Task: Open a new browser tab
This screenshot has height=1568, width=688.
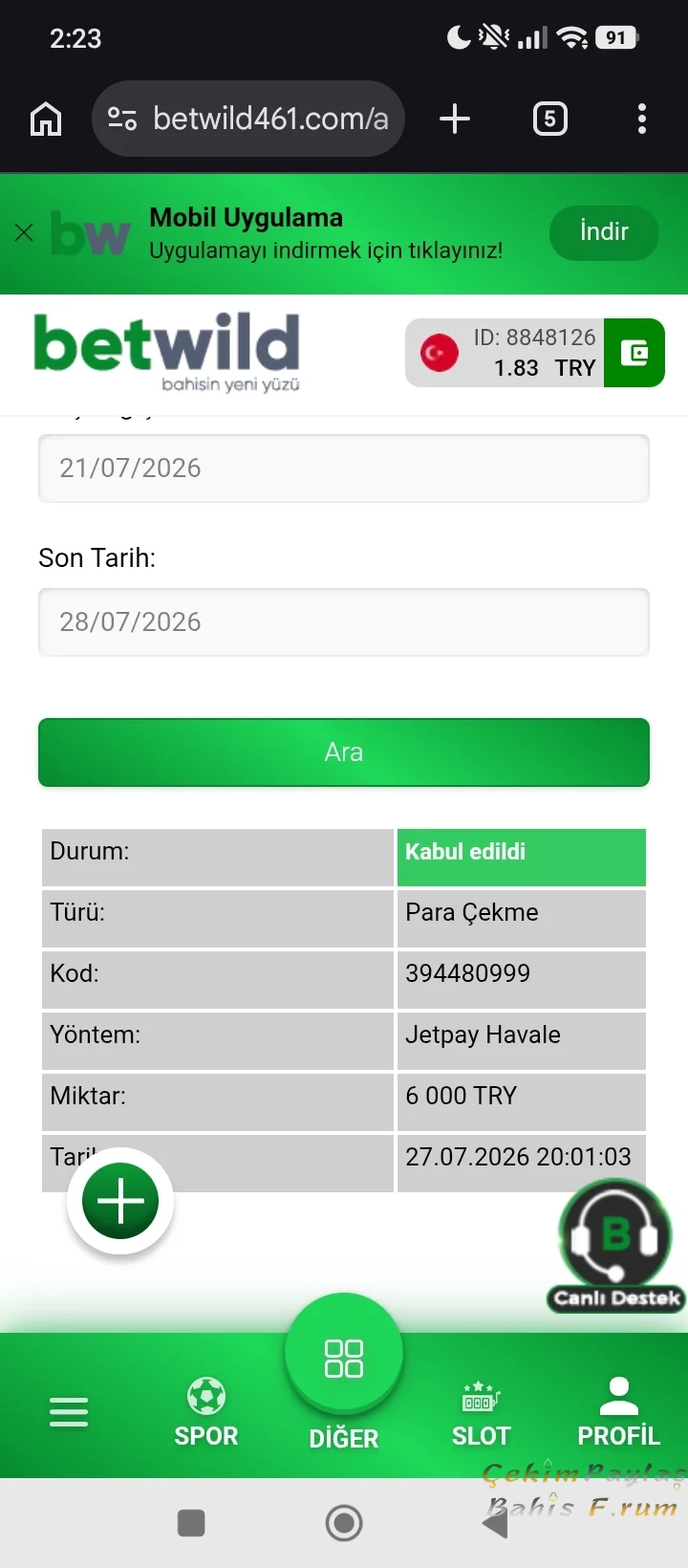Action: (455, 119)
